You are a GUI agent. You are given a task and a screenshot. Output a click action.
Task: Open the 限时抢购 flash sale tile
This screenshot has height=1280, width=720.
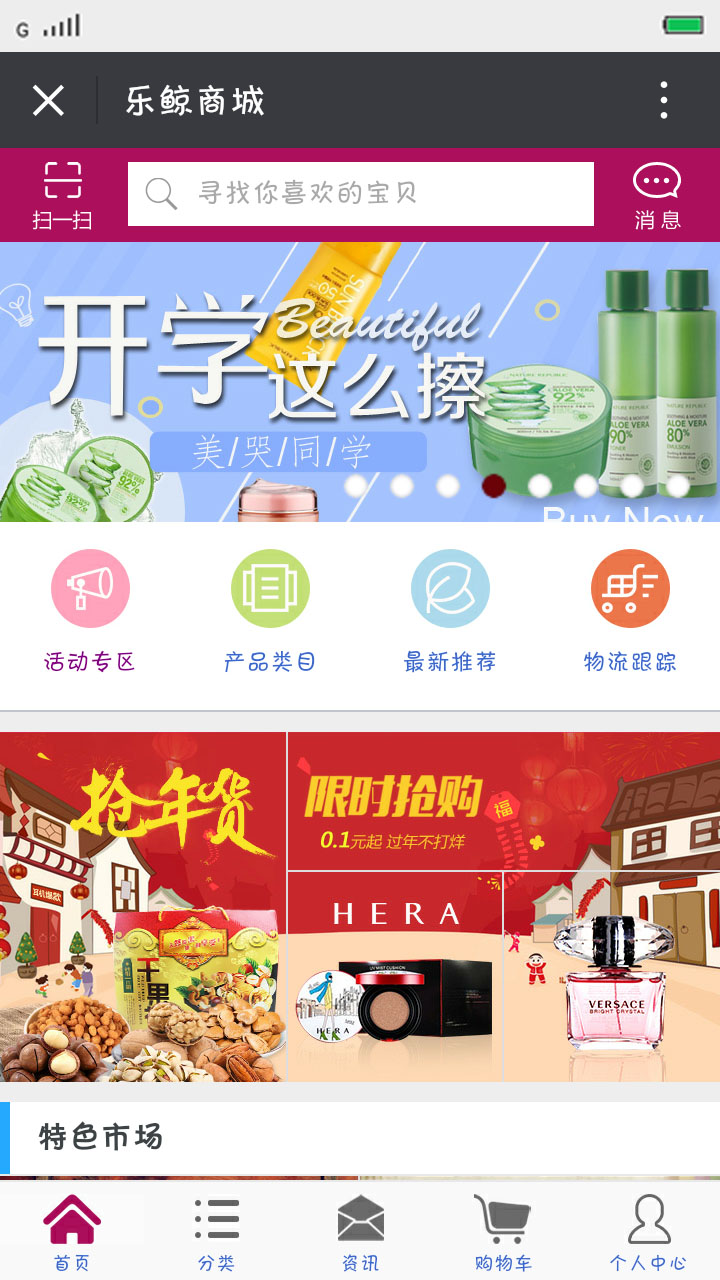pyautogui.click(x=503, y=801)
